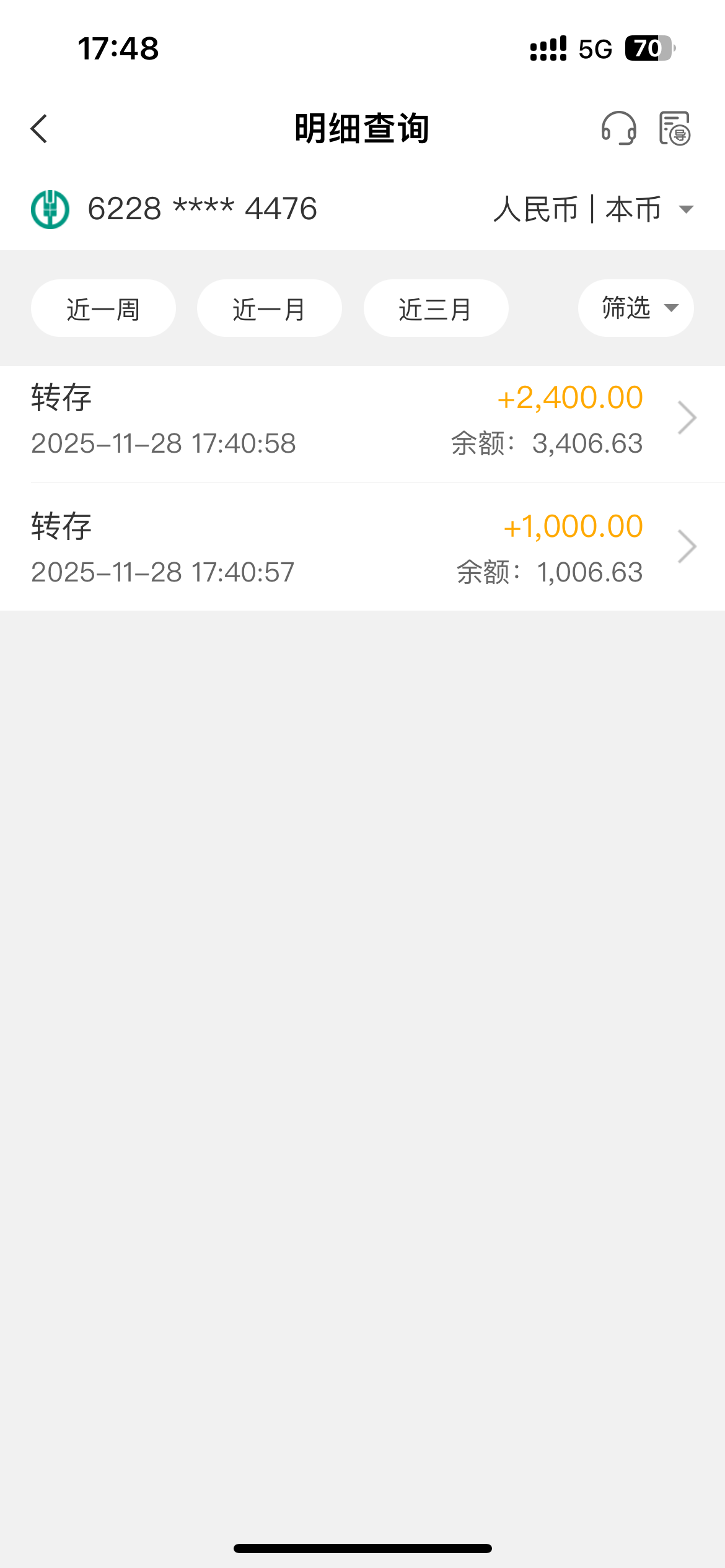Show transactions for 近三月
The height and width of the screenshot is (1568, 725).
coord(436,308)
